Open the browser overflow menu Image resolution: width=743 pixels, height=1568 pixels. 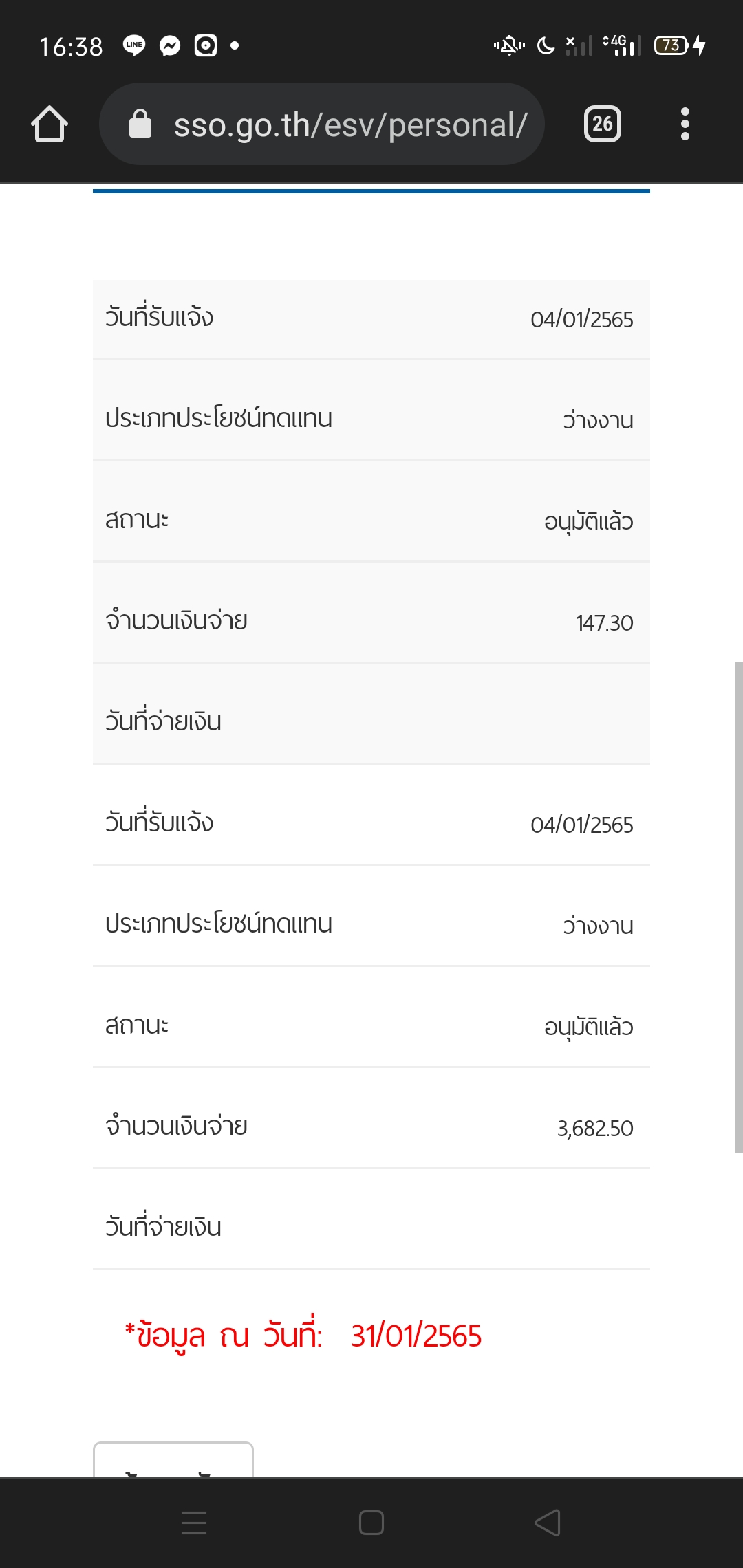click(685, 124)
